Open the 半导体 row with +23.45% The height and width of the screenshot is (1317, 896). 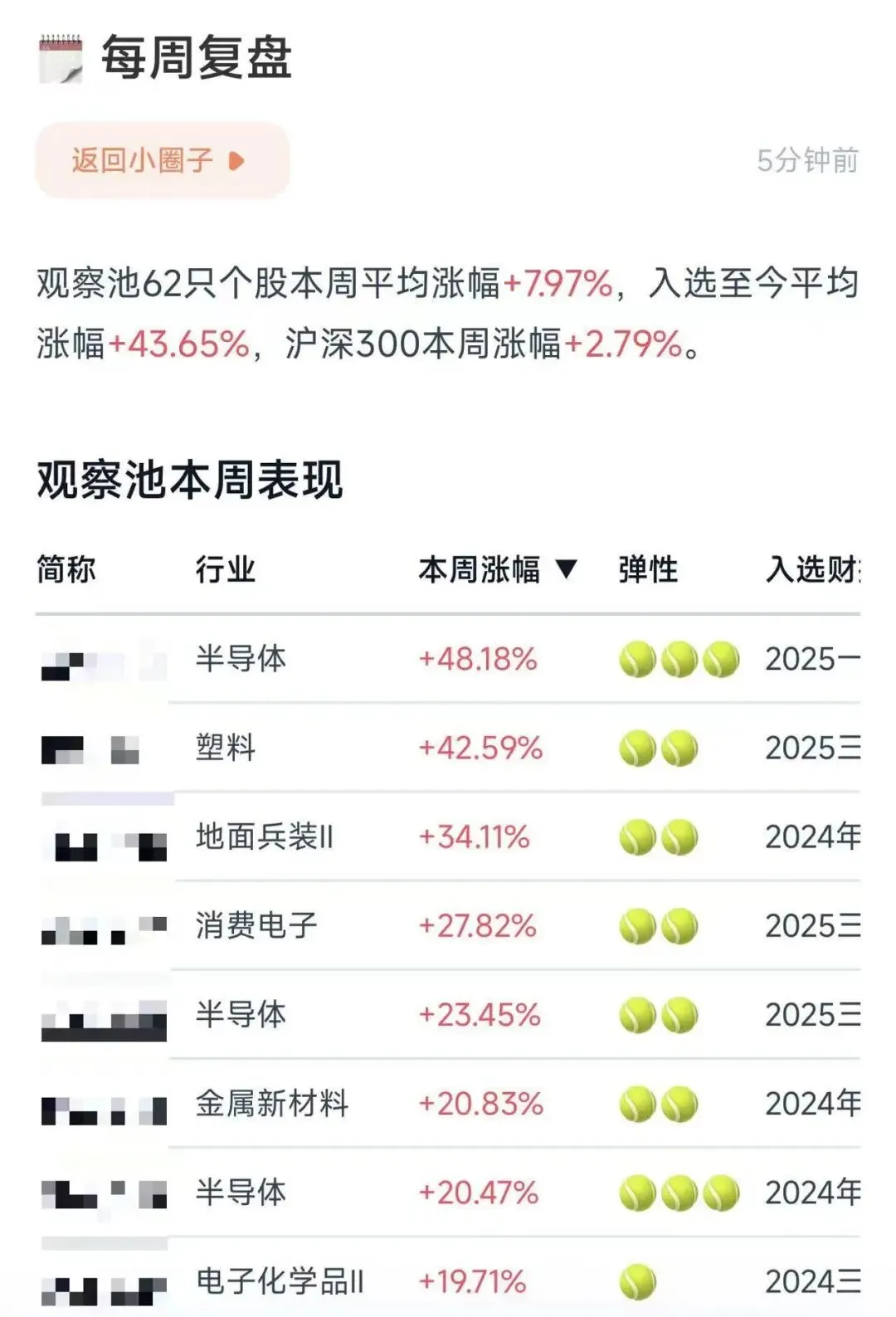point(448,1014)
